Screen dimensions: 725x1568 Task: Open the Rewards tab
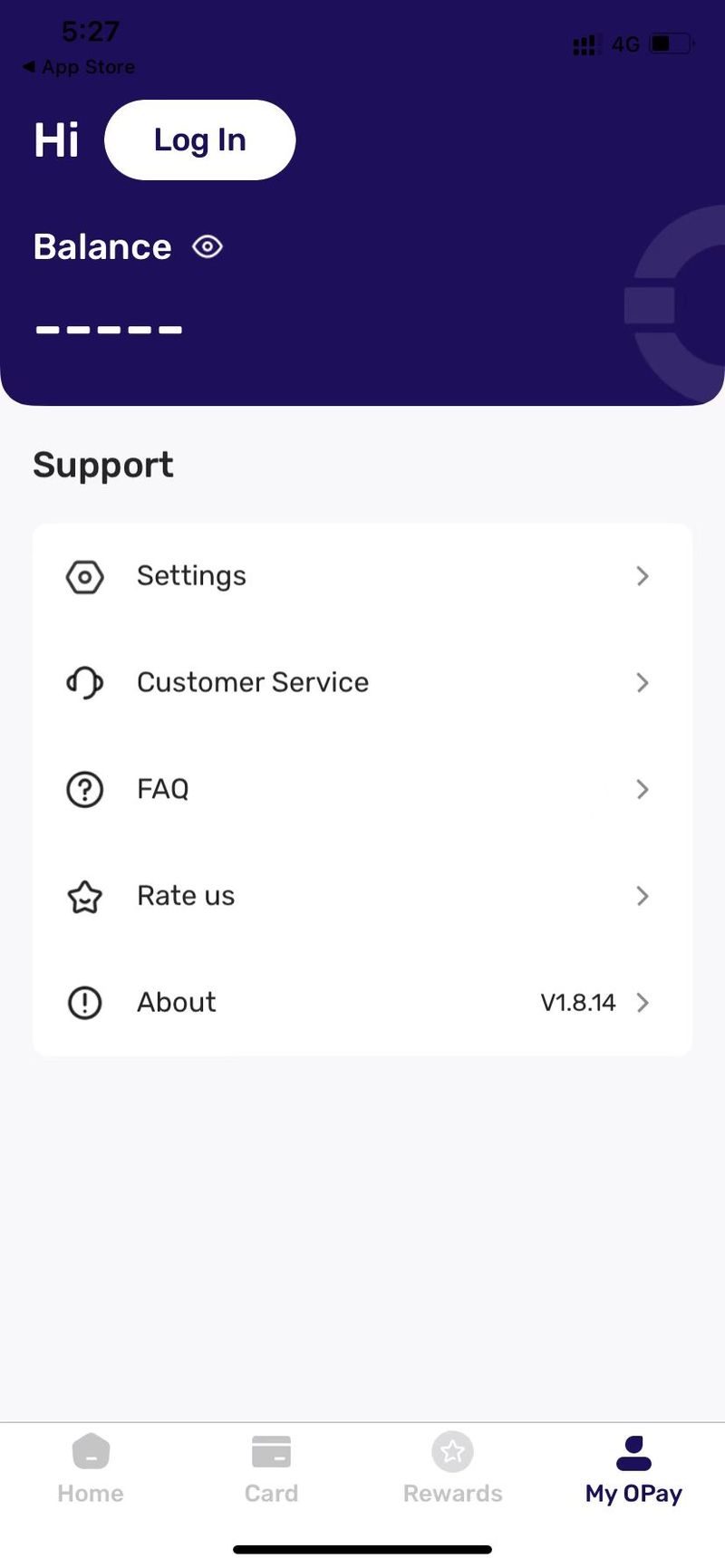coord(452,1468)
